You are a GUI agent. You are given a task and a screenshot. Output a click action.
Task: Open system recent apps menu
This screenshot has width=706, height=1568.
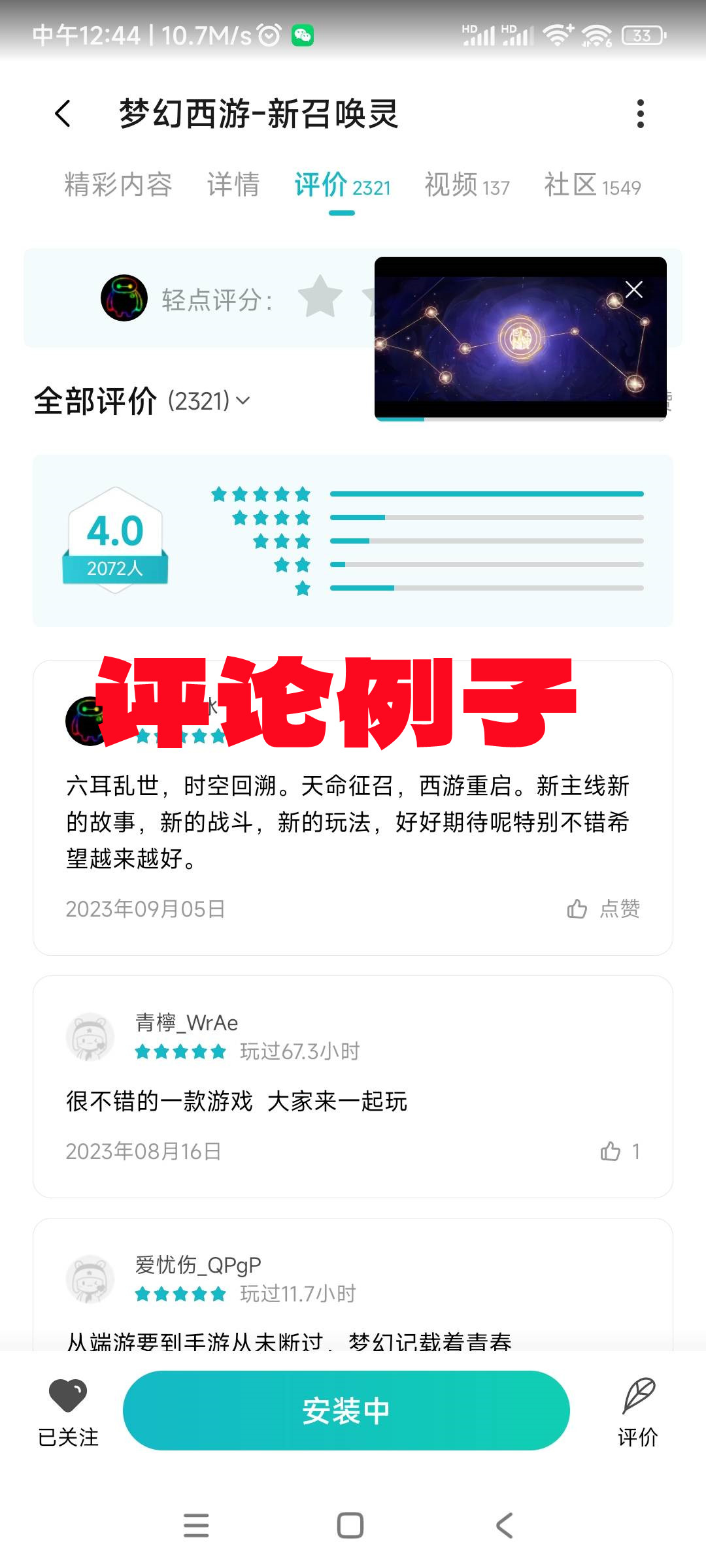click(196, 1526)
